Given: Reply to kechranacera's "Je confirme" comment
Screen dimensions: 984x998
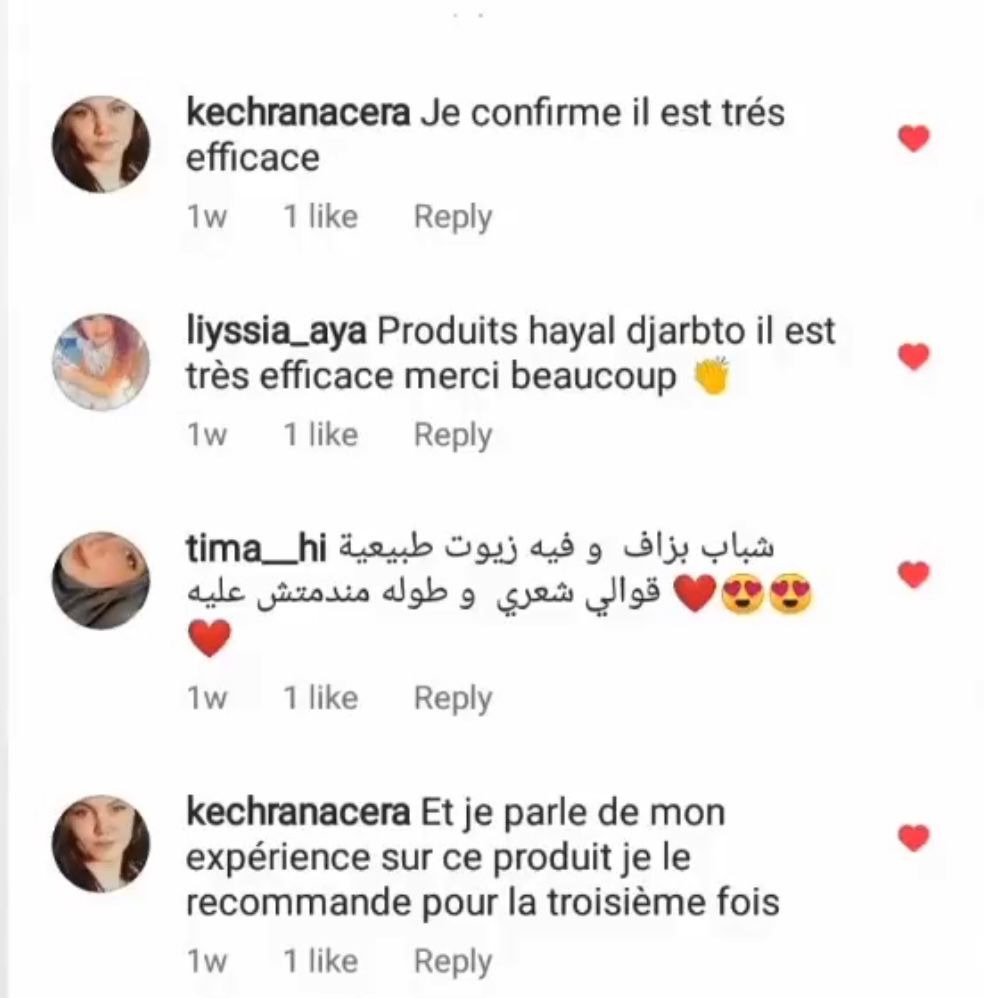Looking at the screenshot, I should [x=453, y=217].
